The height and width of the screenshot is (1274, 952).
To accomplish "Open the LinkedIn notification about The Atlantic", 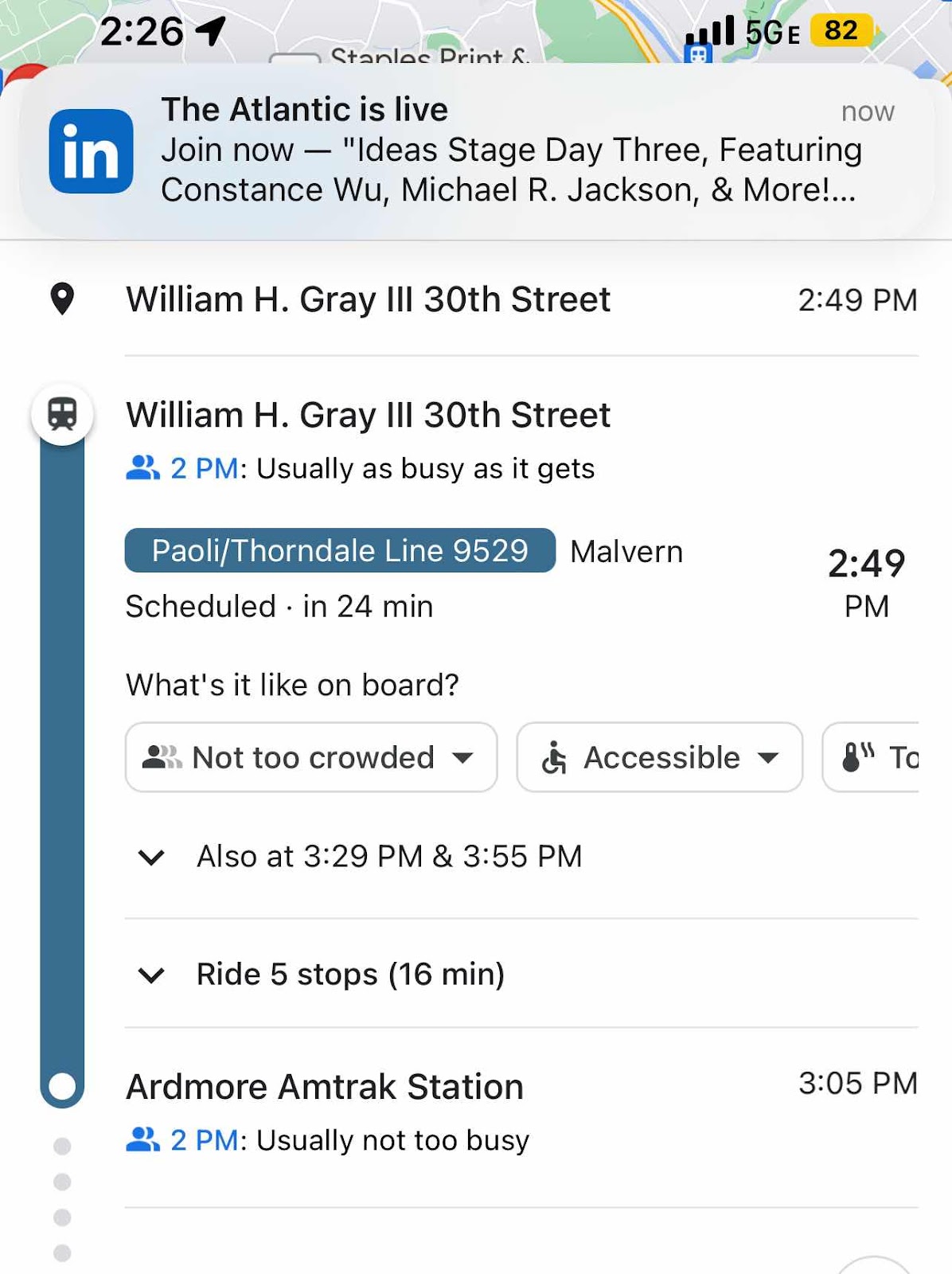I will click(x=476, y=150).
